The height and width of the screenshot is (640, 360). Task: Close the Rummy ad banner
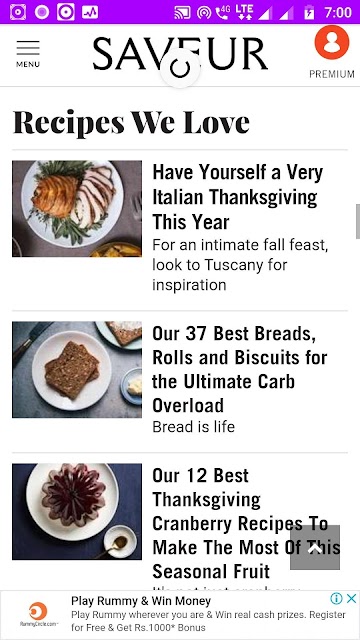[351, 599]
